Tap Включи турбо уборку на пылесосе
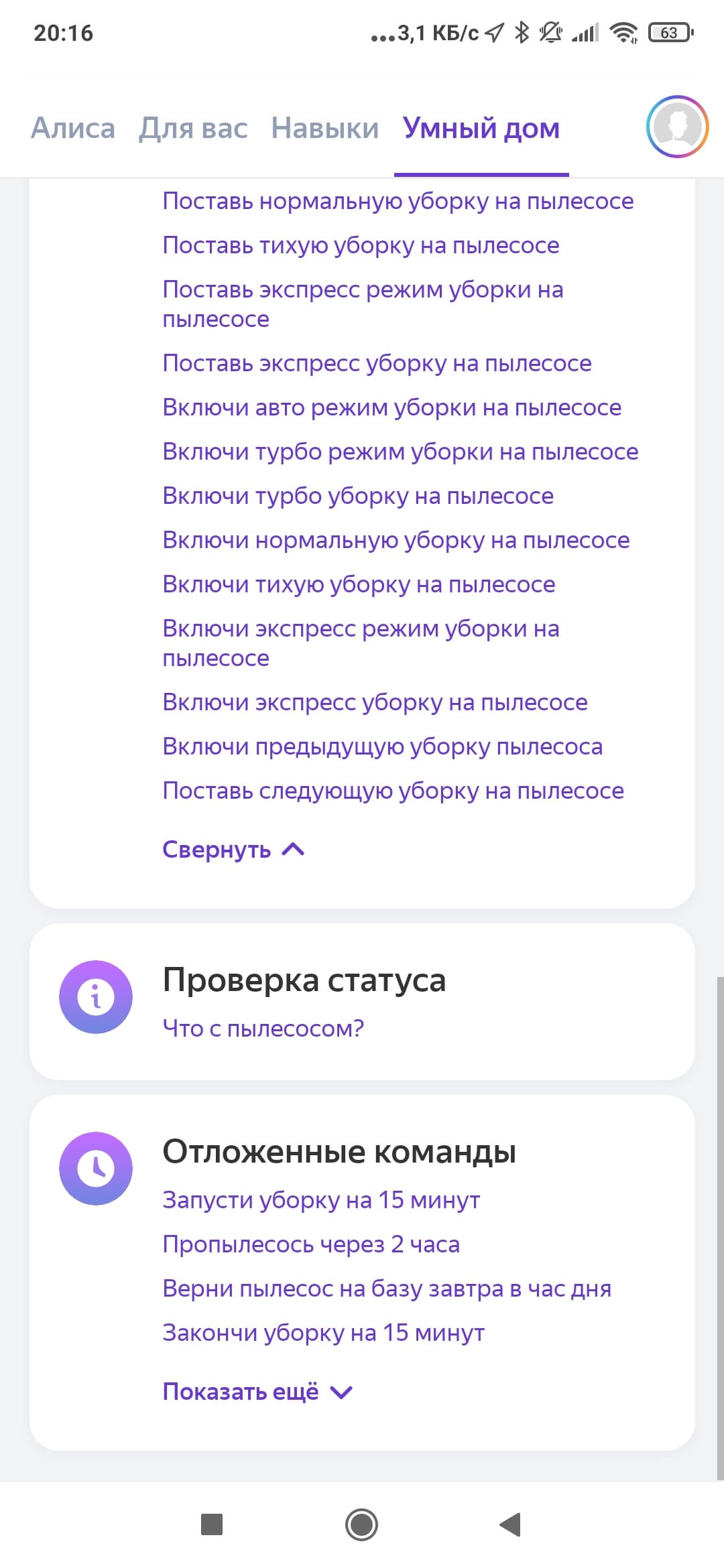This screenshot has height=1568, width=724. click(358, 496)
